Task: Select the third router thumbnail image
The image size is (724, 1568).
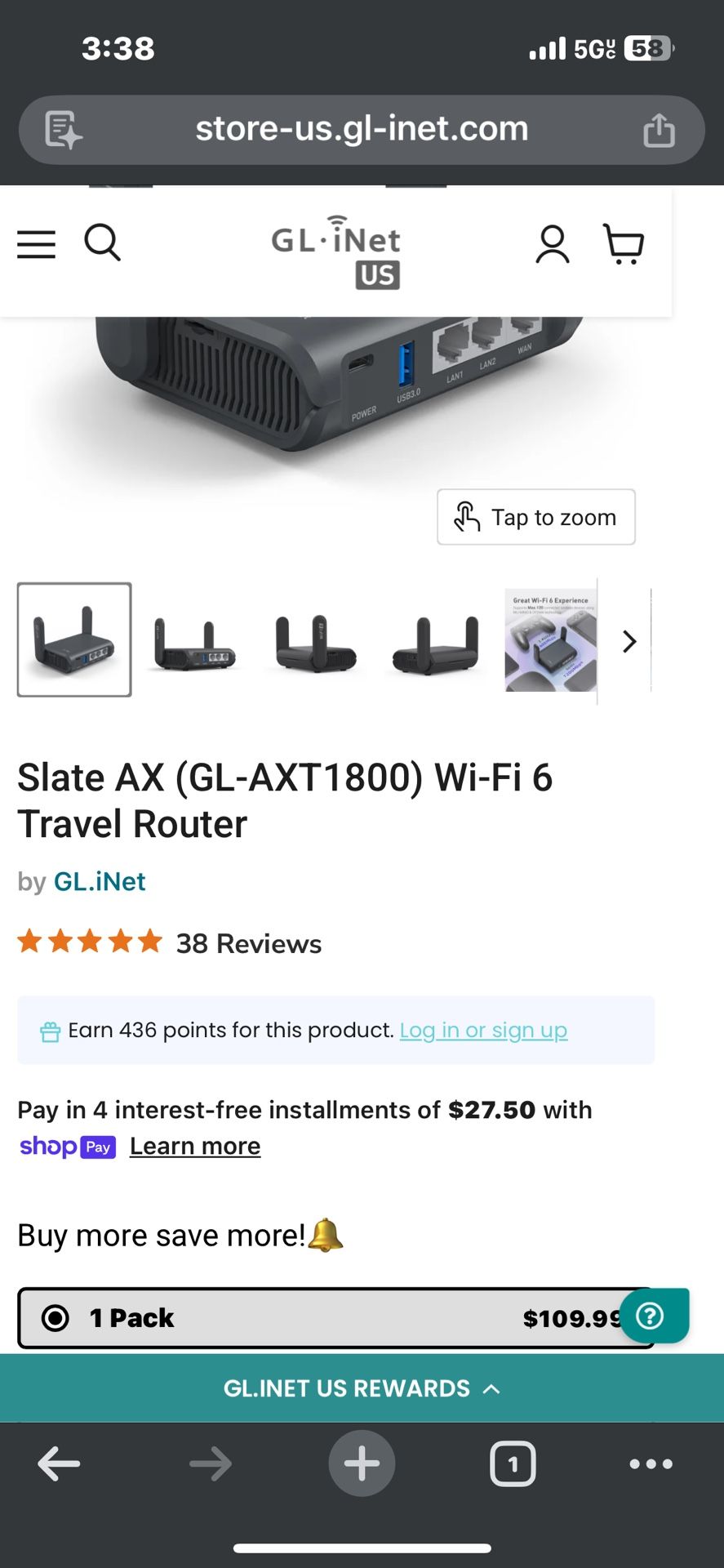Action: click(313, 639)
